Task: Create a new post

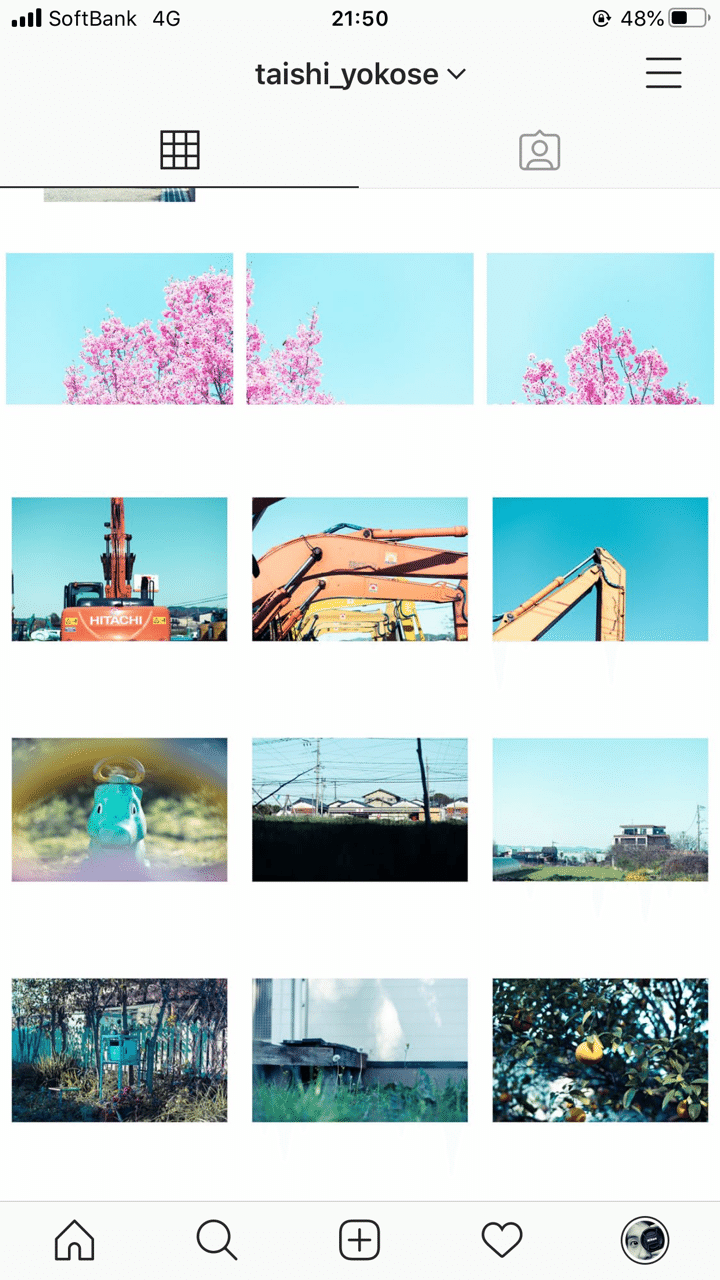Action: pyautogui.click(x=359, y=1241)
